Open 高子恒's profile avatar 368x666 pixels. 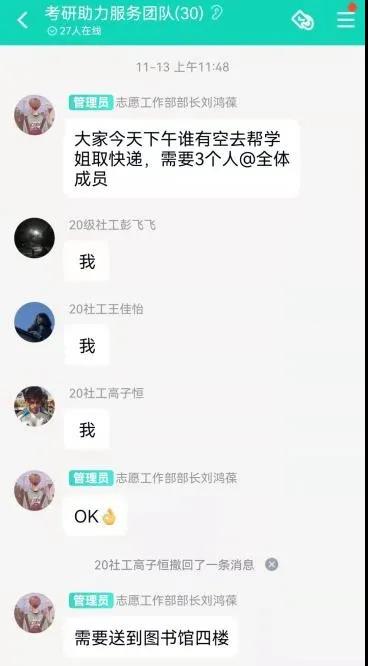click(x=34, y=406)
